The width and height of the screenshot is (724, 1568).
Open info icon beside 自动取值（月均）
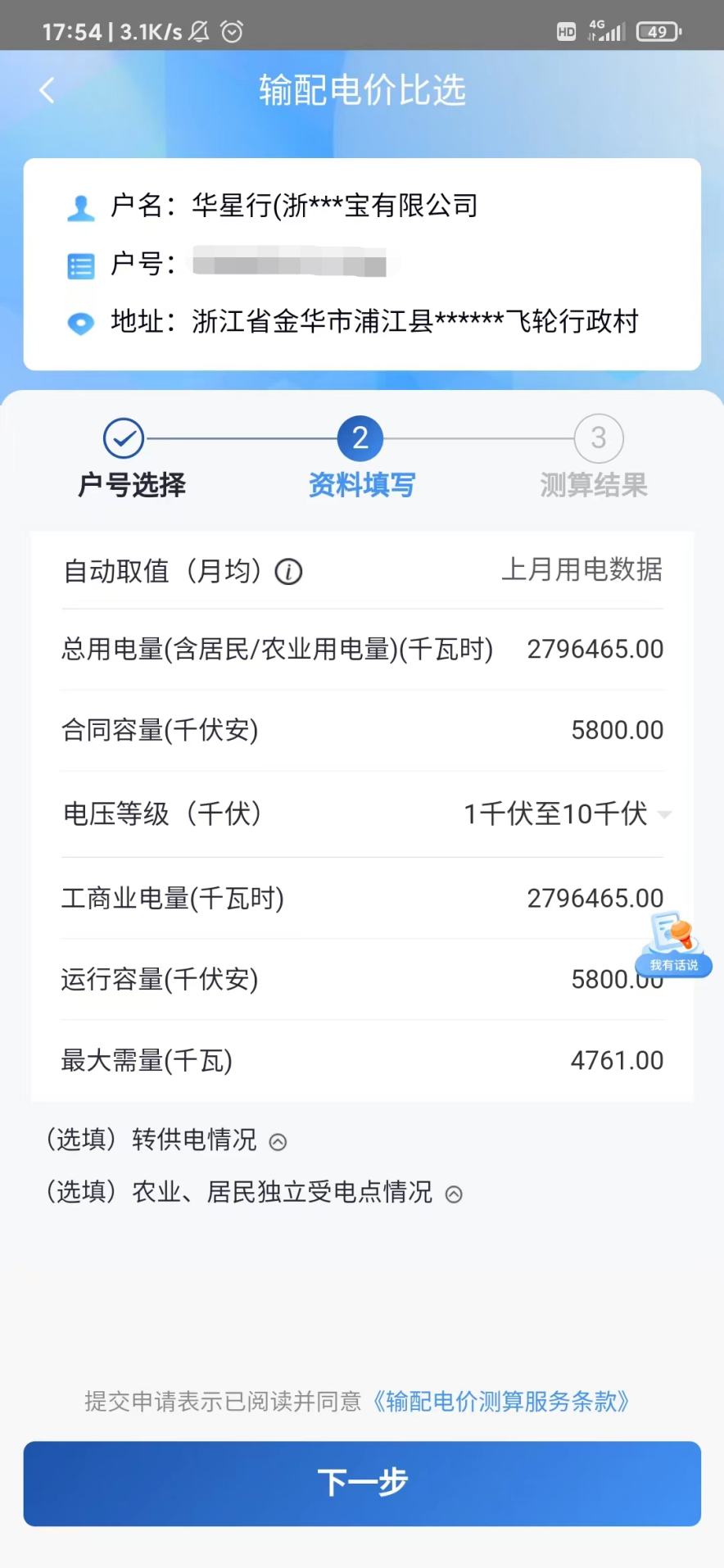coord(288,571)
